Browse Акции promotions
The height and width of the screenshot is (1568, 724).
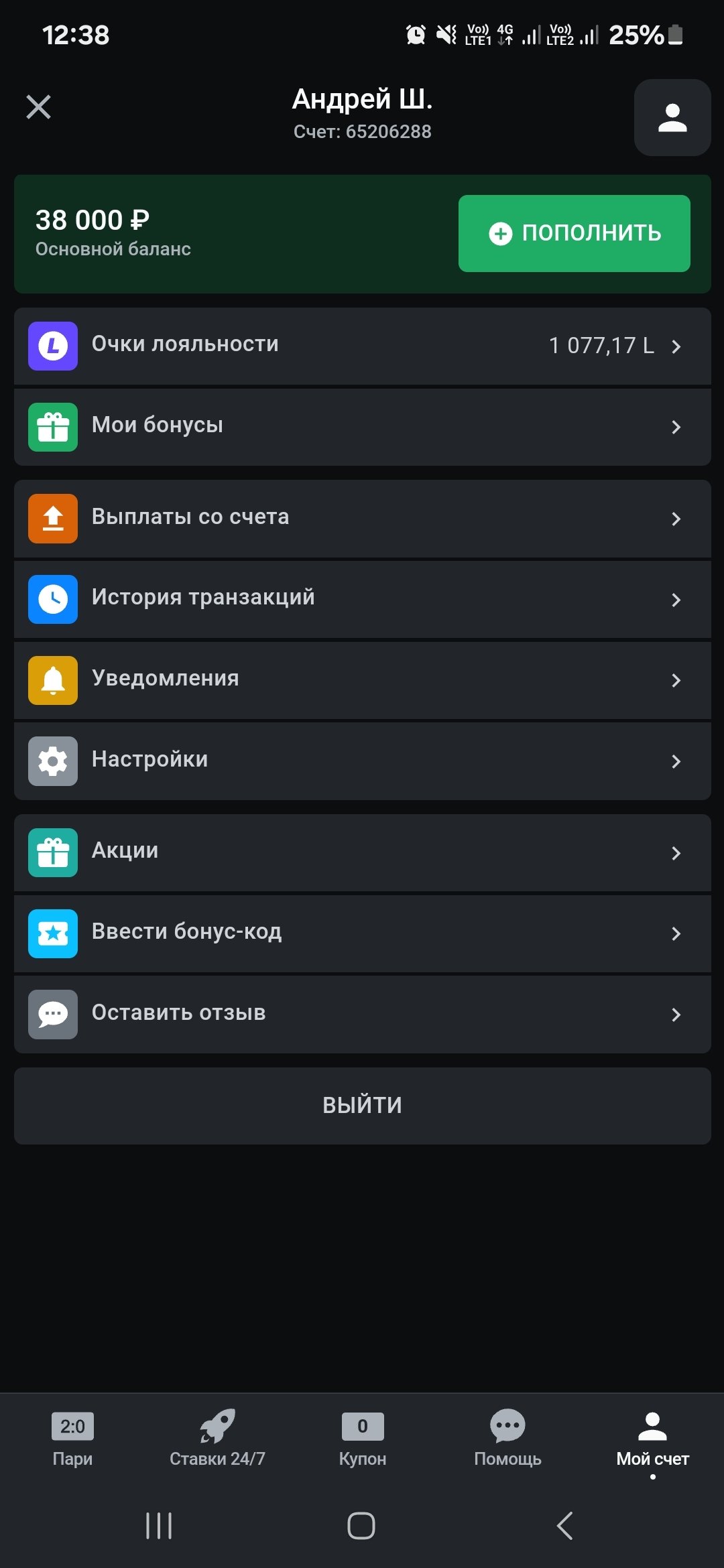362,852
